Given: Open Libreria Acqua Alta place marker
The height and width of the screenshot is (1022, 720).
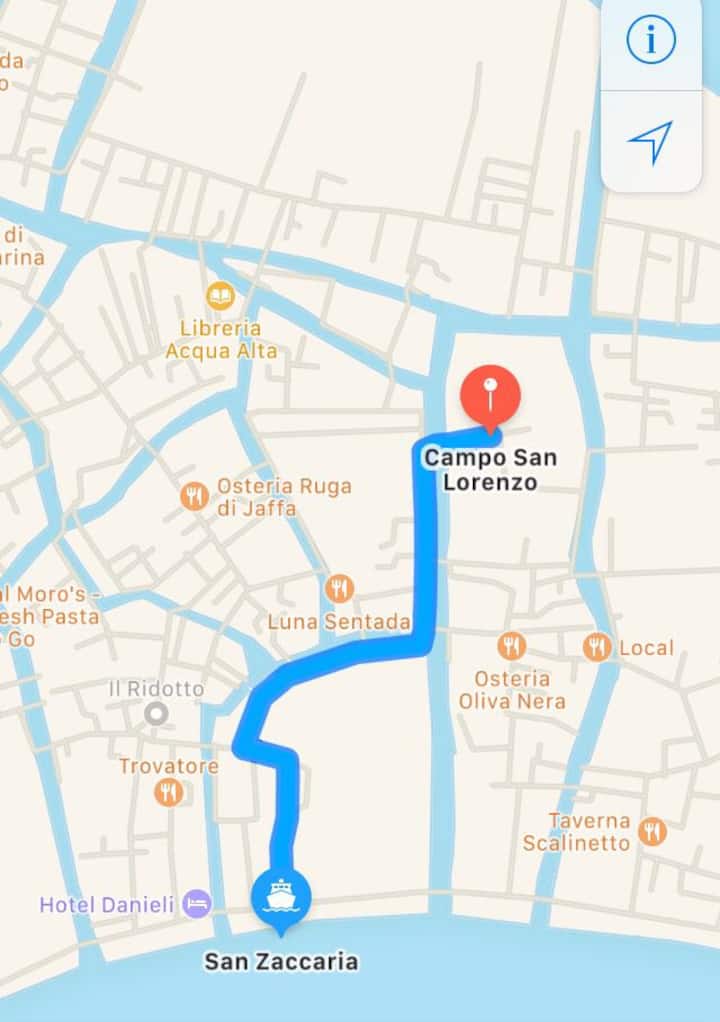Looking at the screenshot, I should point(220,296).
